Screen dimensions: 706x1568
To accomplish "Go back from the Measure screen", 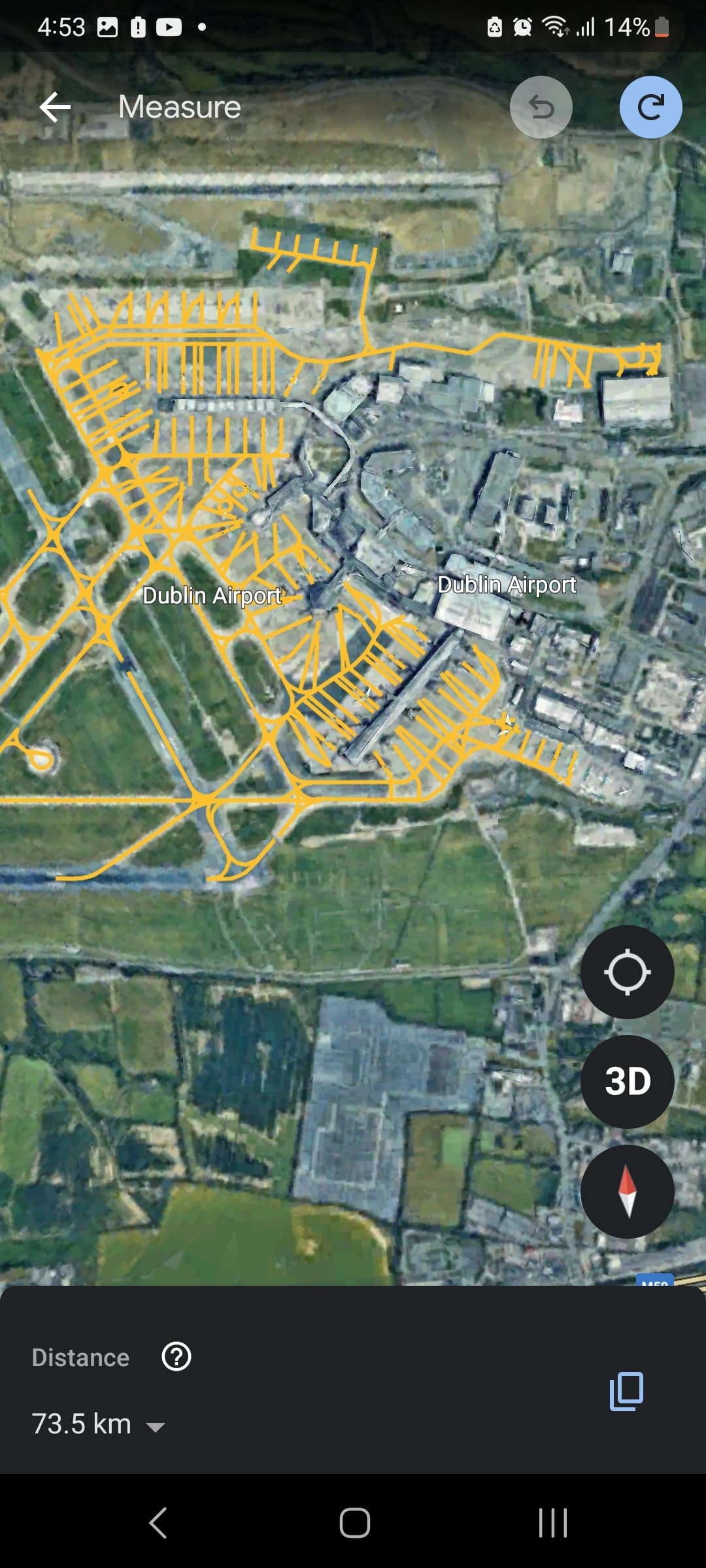I will (x=55, y=107).
